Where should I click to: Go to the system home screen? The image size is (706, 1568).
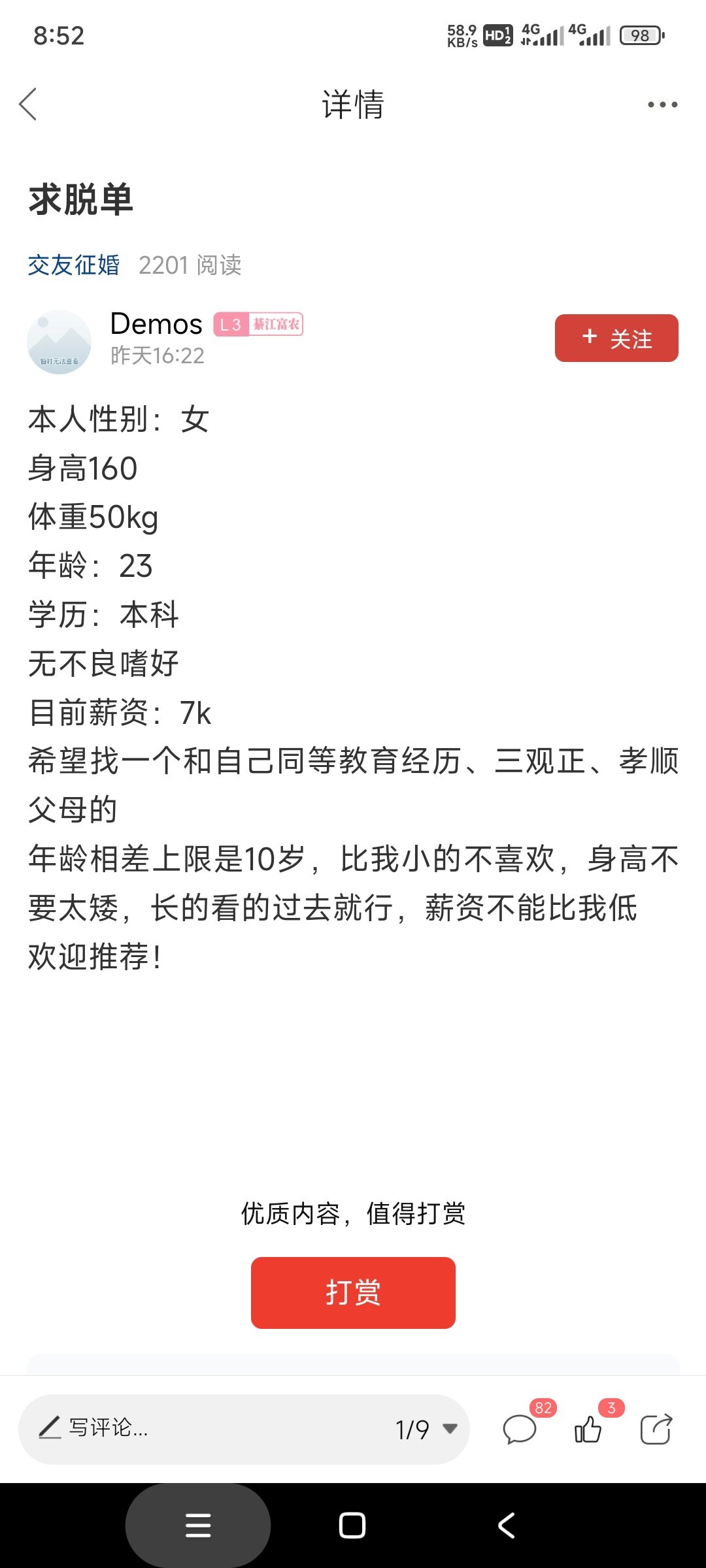pos(352,1526)
